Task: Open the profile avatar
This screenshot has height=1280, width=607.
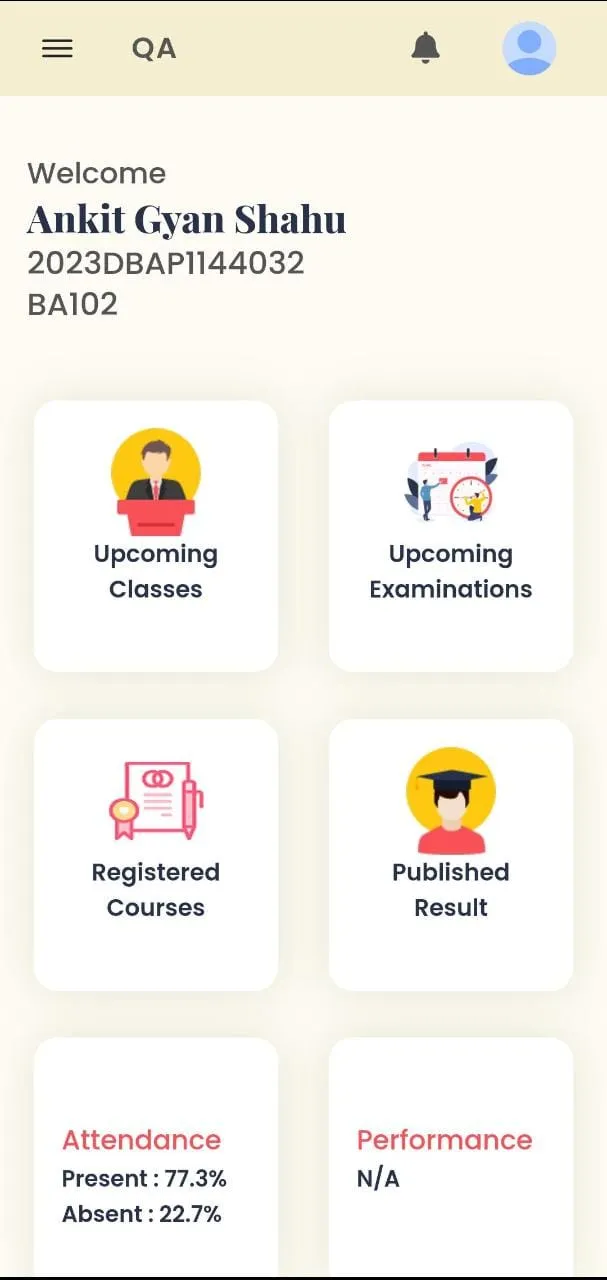Action: pos(529,48)
